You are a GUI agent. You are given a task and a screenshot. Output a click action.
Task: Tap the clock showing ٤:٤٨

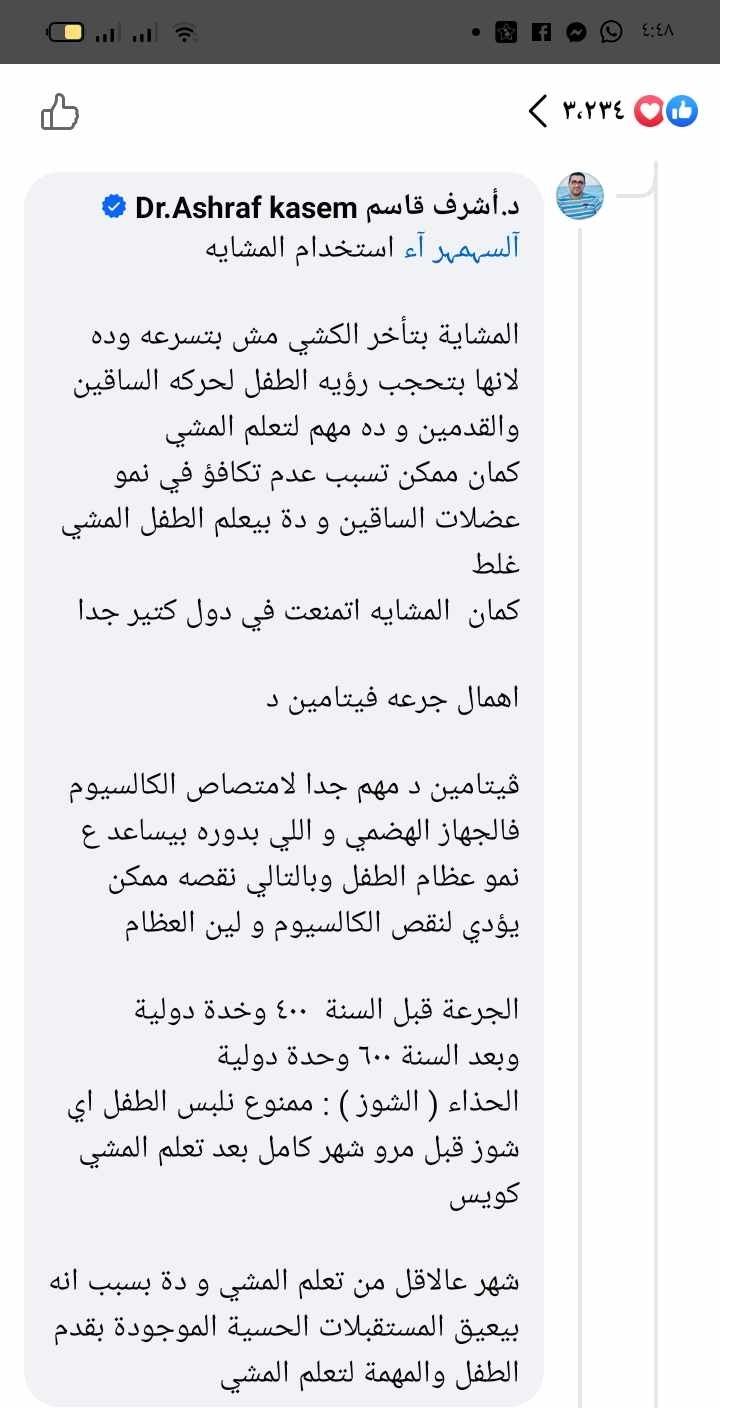655,31
